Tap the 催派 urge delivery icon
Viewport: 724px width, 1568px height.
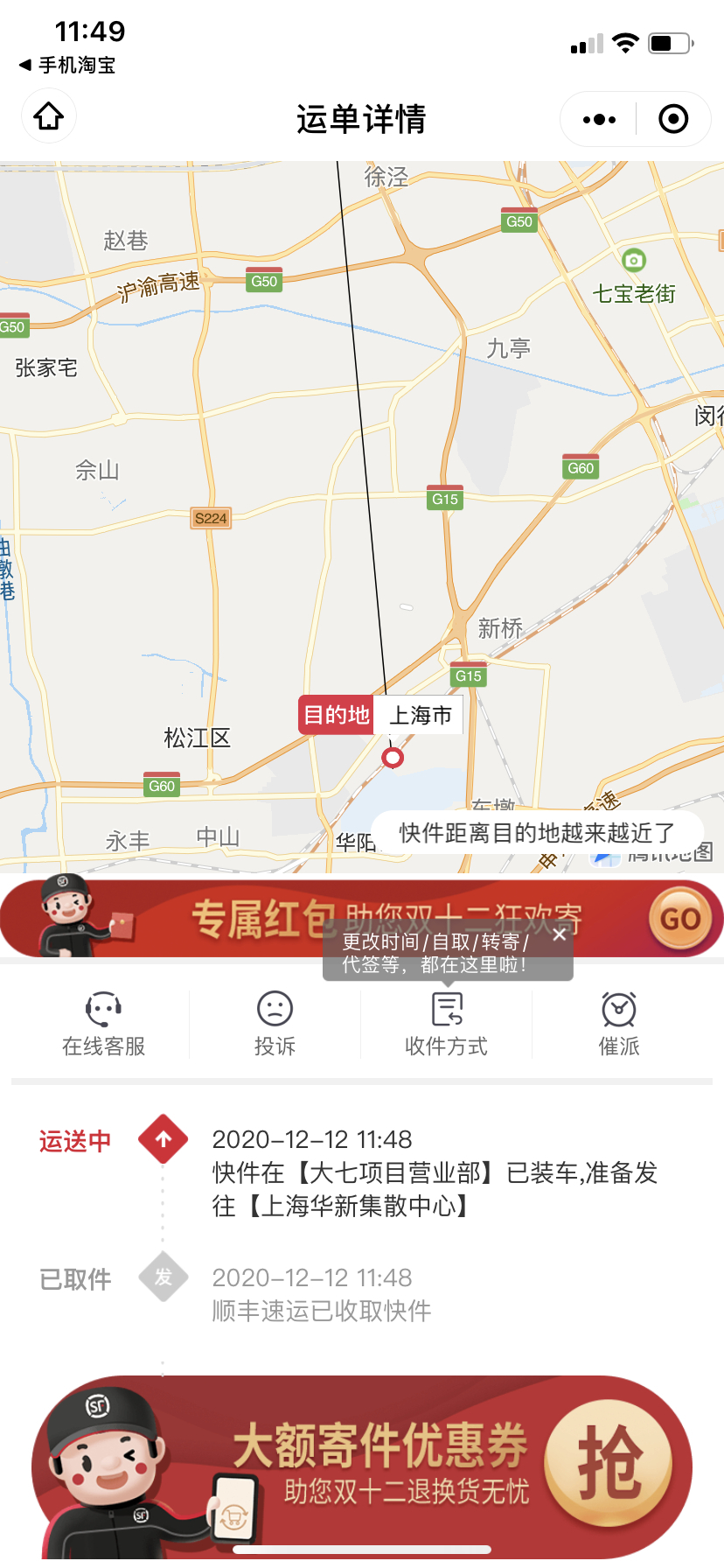tap(618, 1022)
